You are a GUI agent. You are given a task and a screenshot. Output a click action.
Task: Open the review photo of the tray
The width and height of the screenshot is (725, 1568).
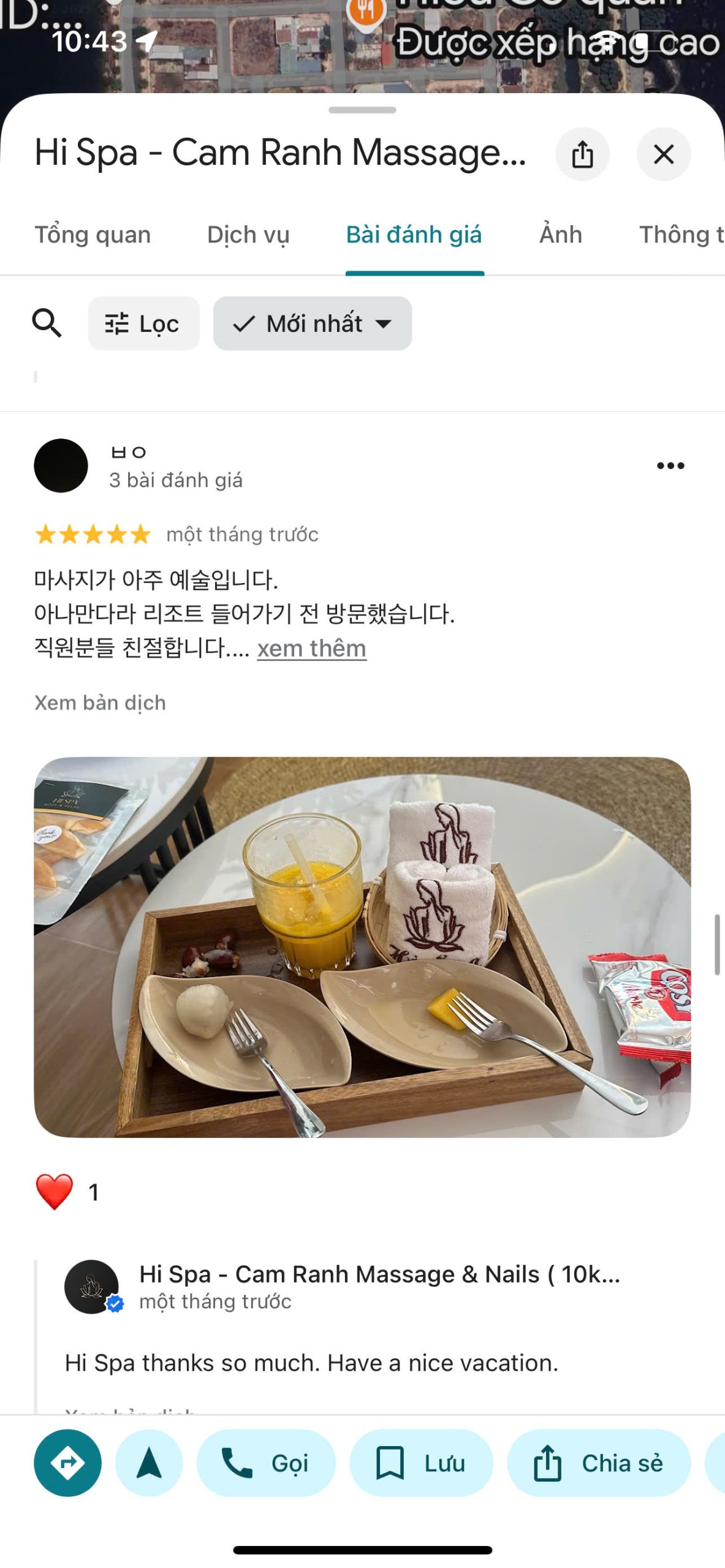[362, 947]
